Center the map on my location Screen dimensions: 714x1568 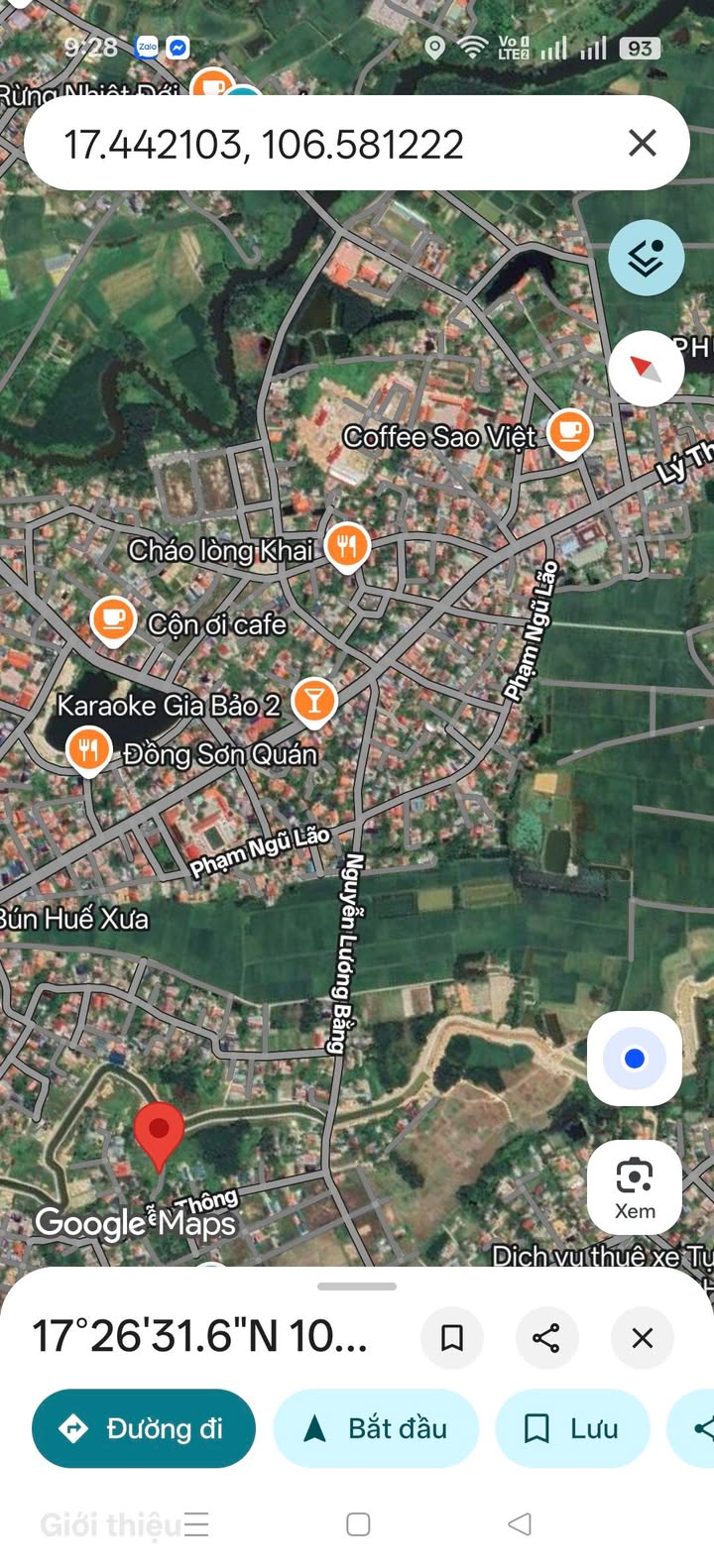tap(635, 1059)
